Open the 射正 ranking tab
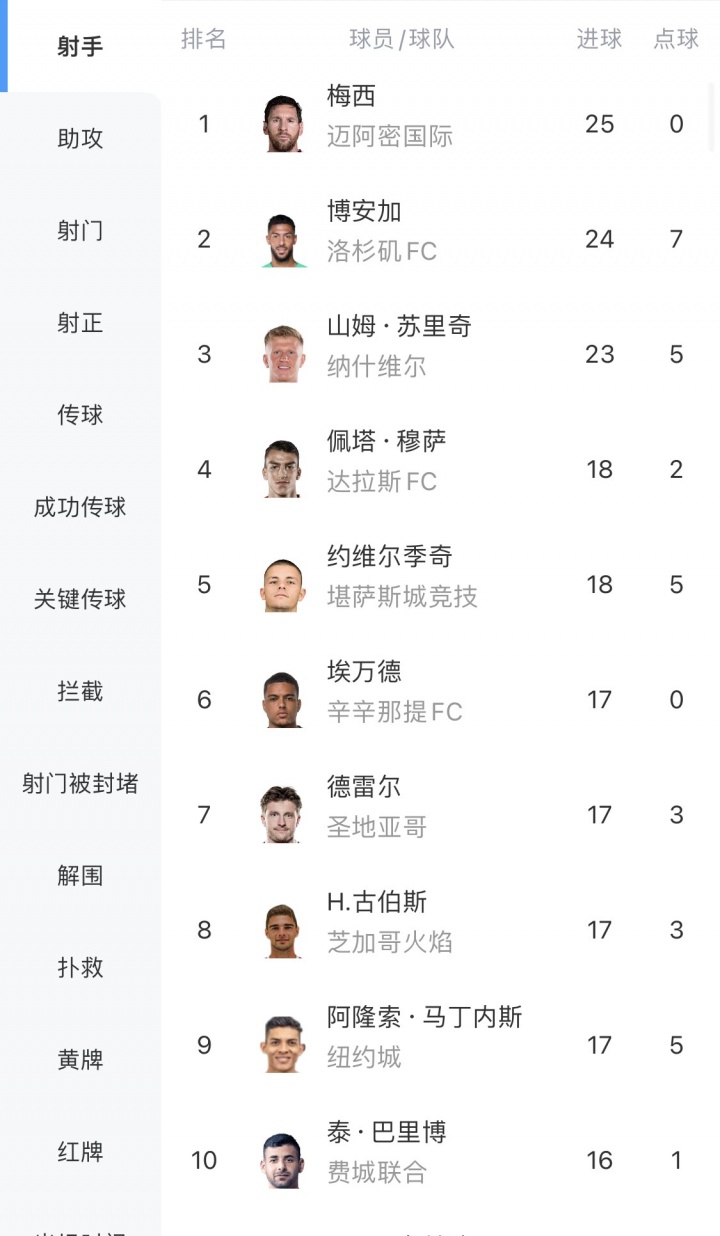The width and height of the screenshot is (720, 1236). tap(80, 323)
